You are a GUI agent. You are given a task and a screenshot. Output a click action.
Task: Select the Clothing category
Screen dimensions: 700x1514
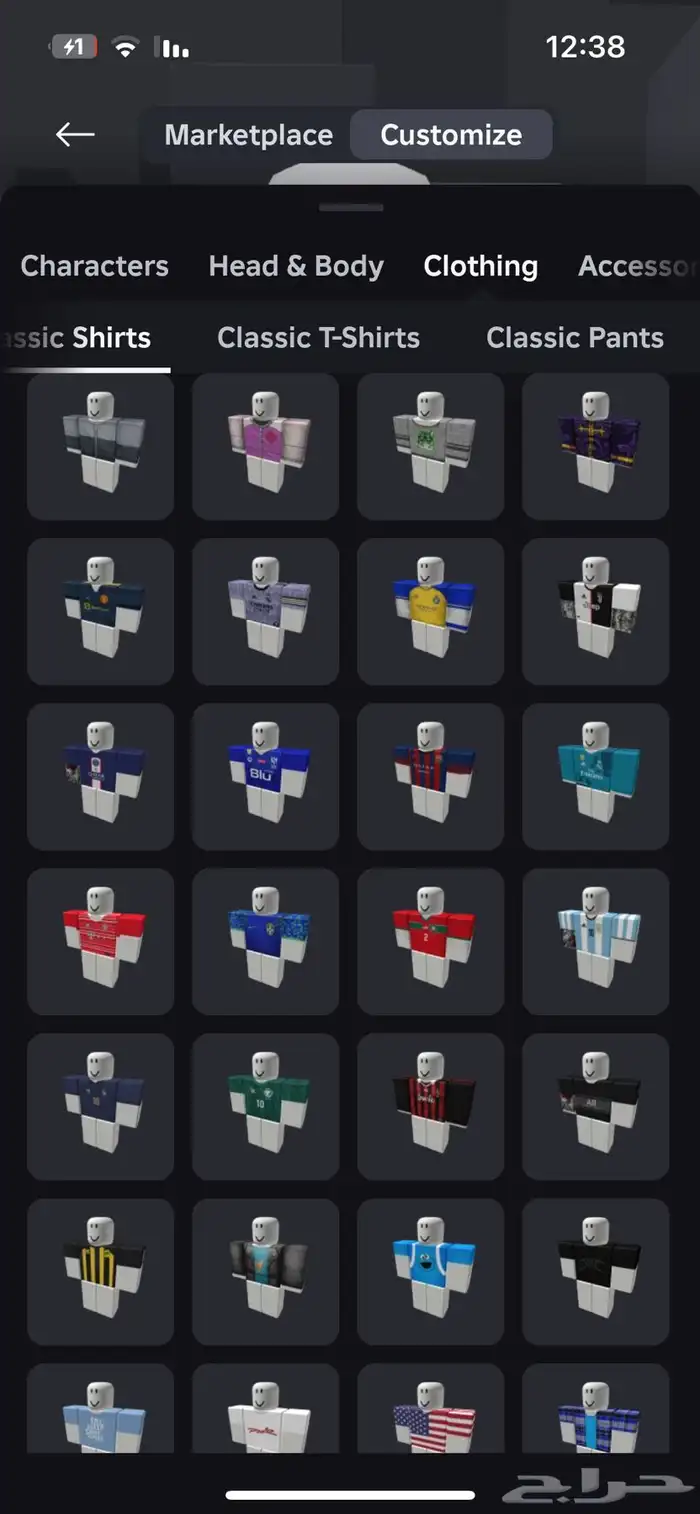pos(480,266)
